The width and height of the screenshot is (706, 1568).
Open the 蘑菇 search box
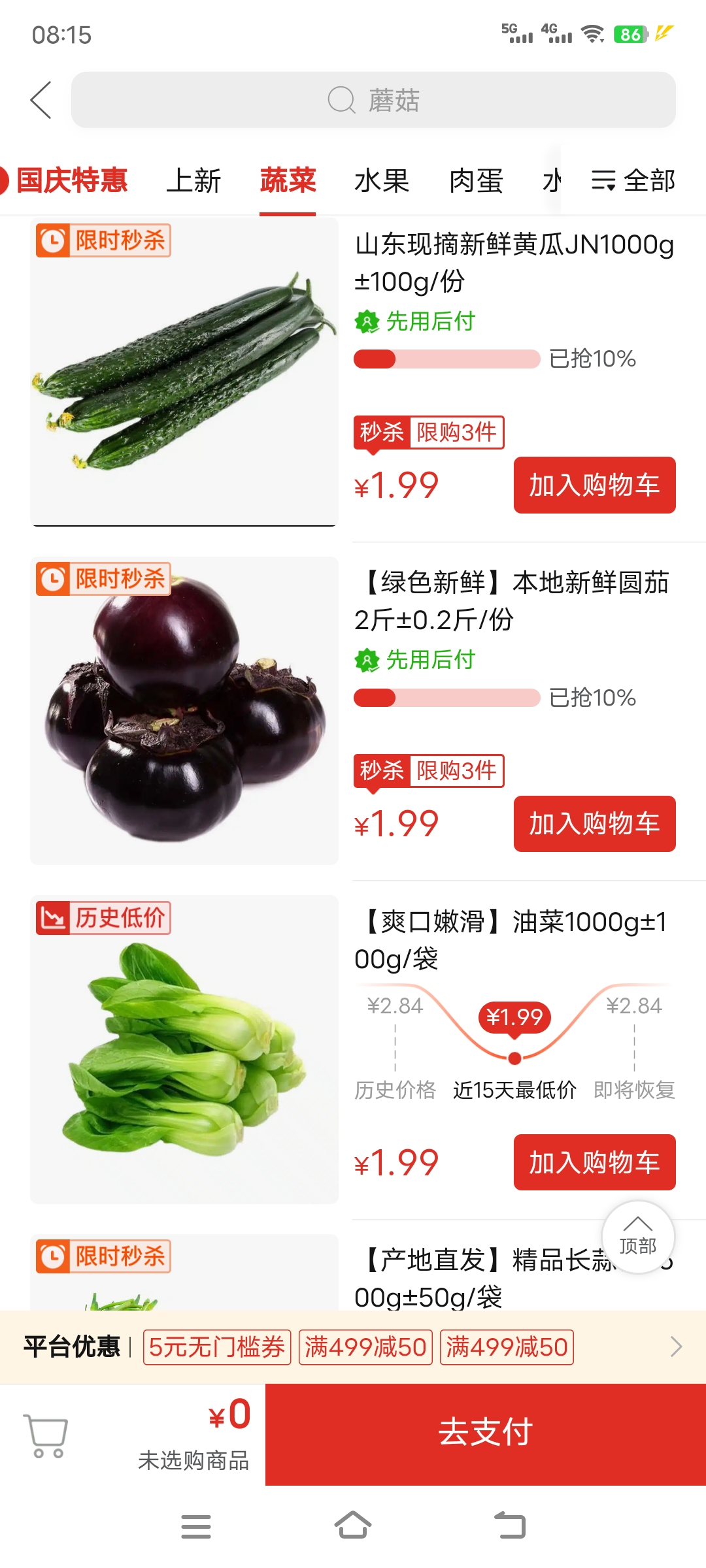tap(373, 100)
